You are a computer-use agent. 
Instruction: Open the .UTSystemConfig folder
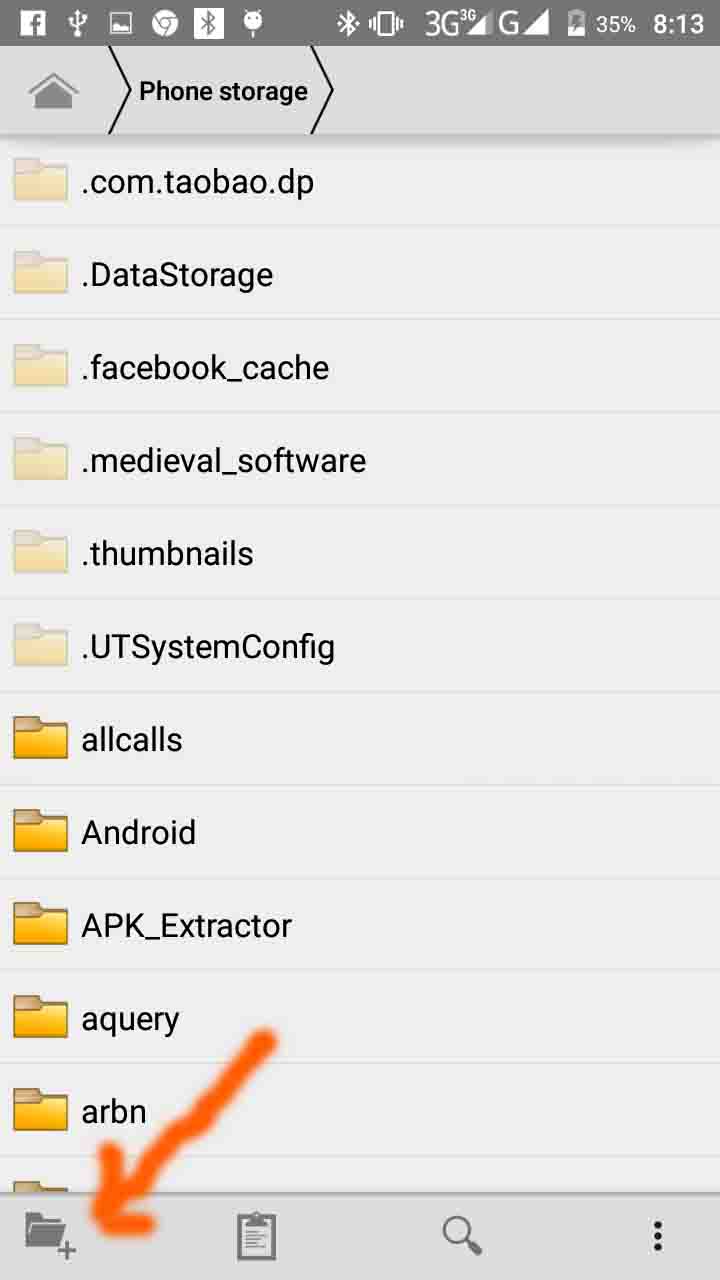point(208,647)
